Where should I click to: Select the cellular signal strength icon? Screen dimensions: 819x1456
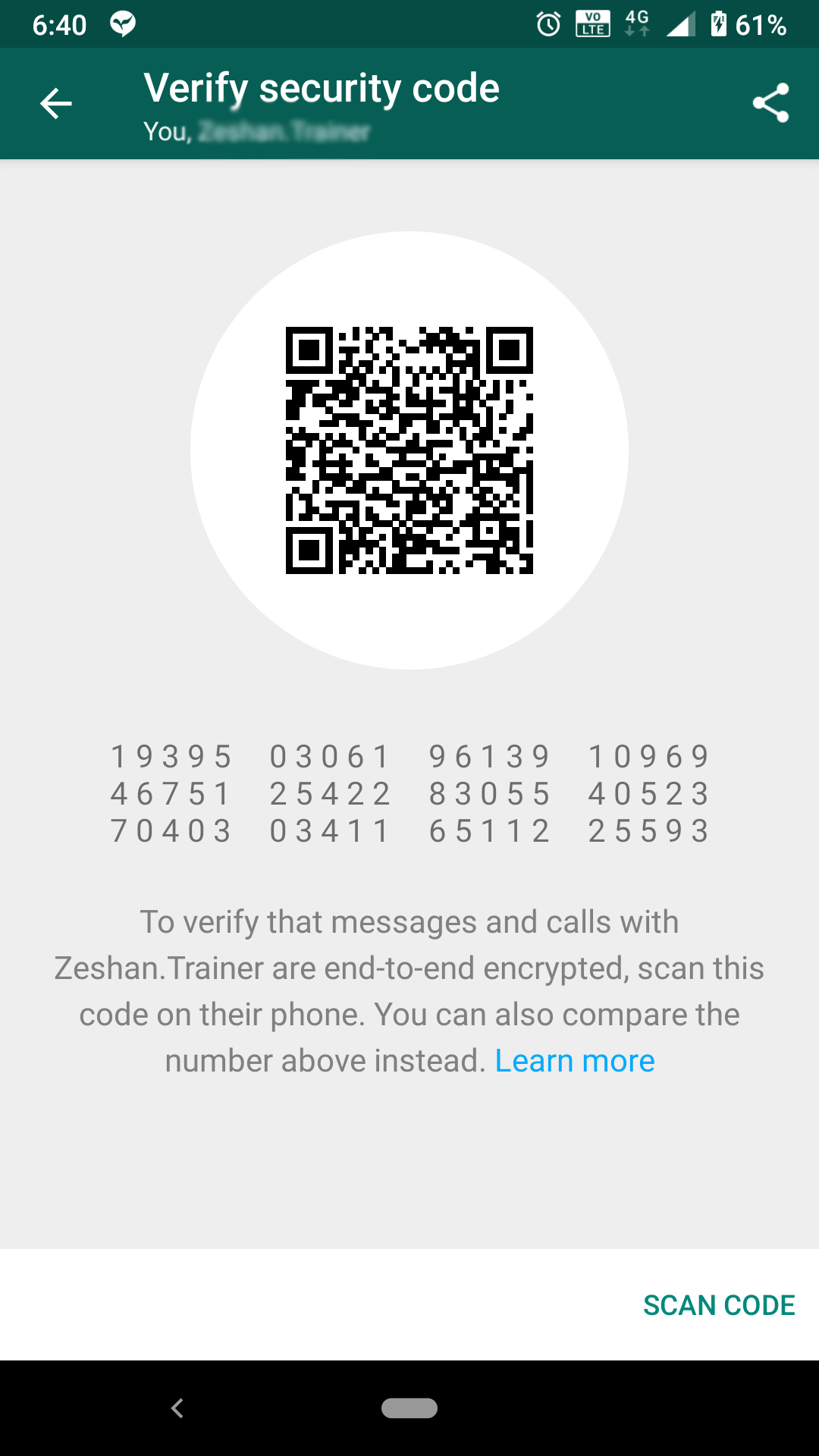(681, 25)
